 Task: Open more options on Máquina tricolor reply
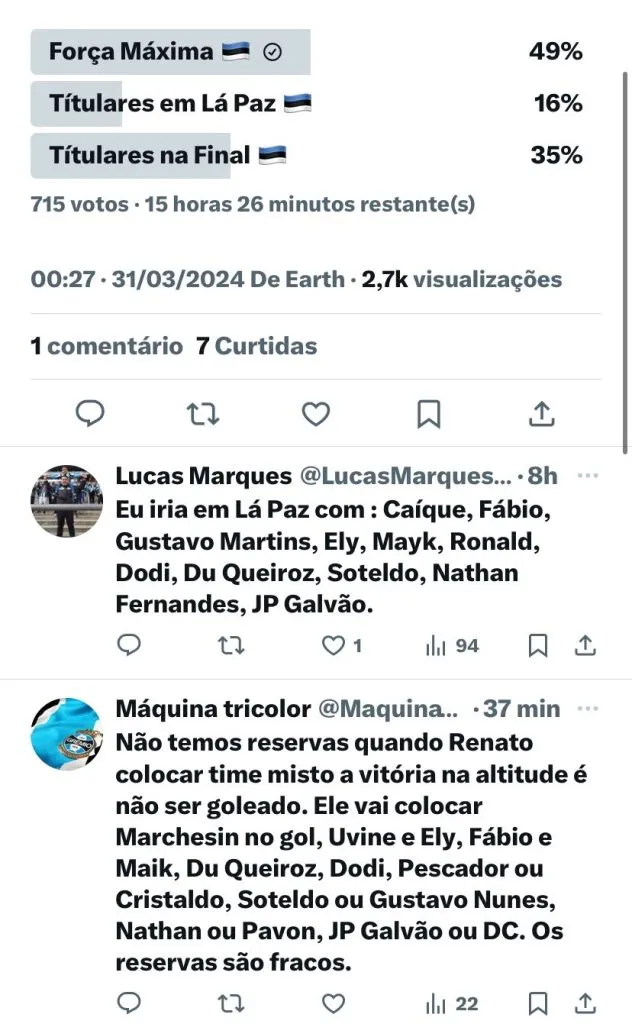(589, 708)
